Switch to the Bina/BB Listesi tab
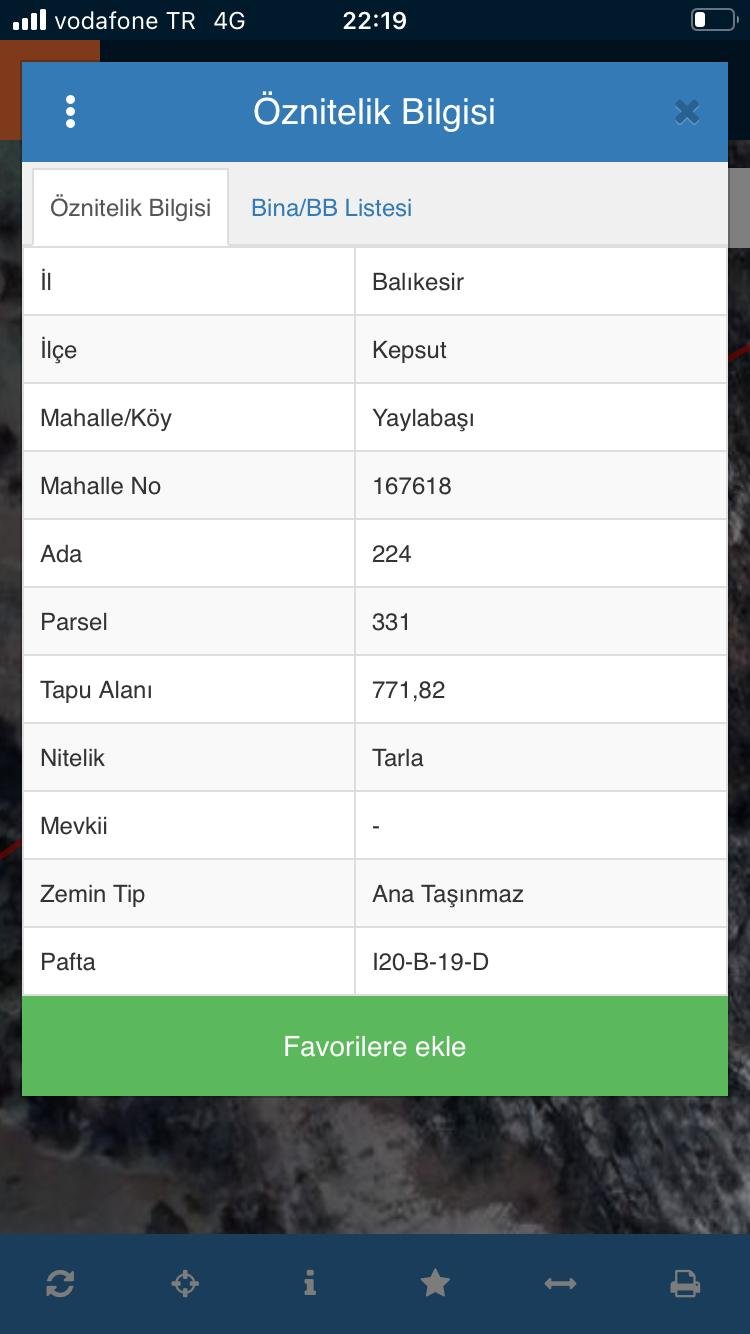This screenshot has height=1334, width=750. [331, 208]
